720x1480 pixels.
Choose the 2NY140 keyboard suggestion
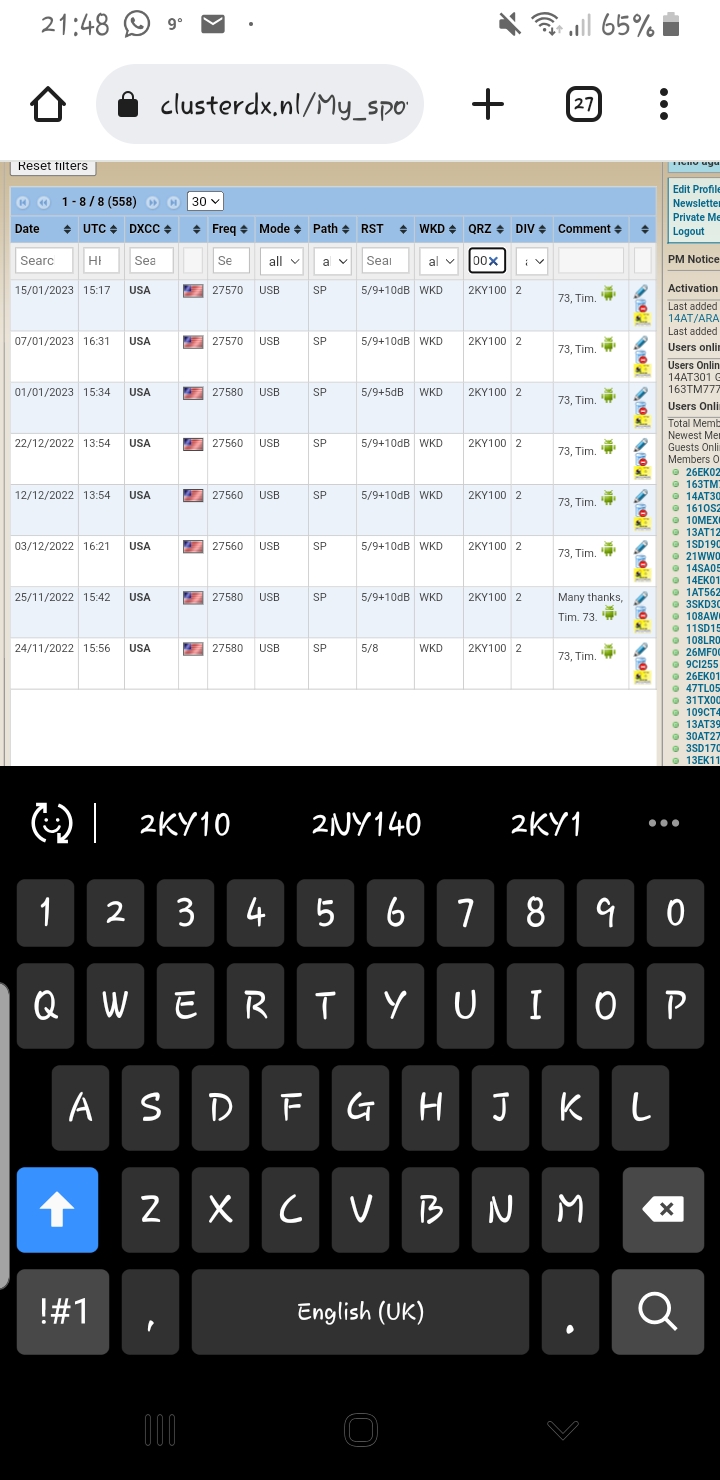tap(366, 824)
